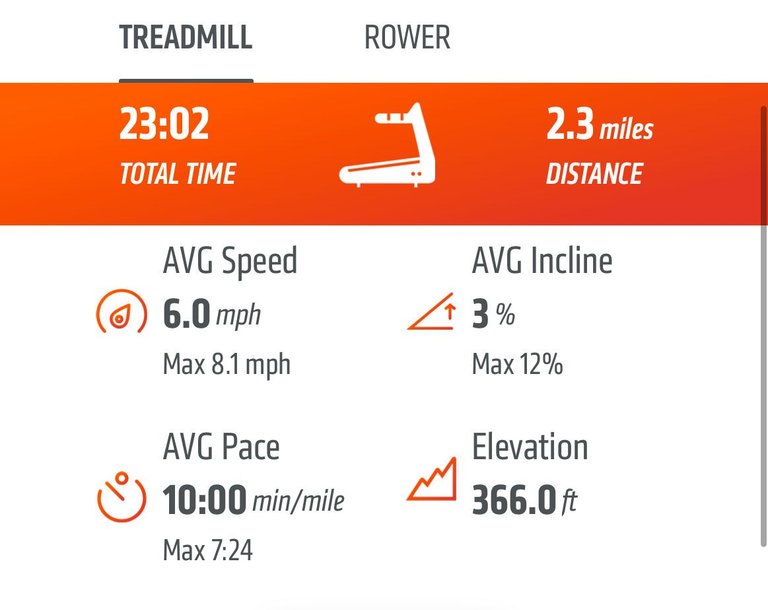This screenshot has height=610, width=768.
Task: Select the Treadmill tab
Action: 185,38
